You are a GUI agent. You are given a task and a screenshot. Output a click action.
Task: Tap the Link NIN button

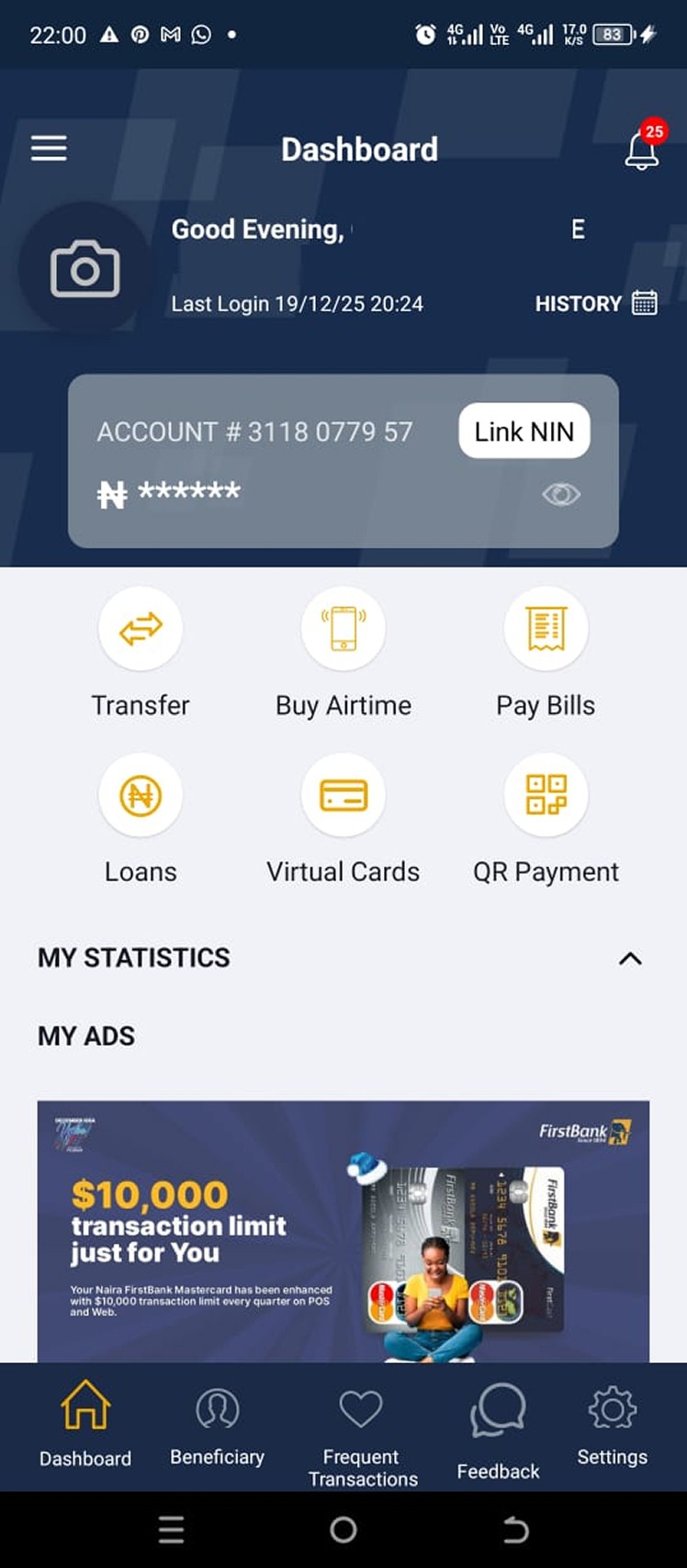(x=524, y=431)
